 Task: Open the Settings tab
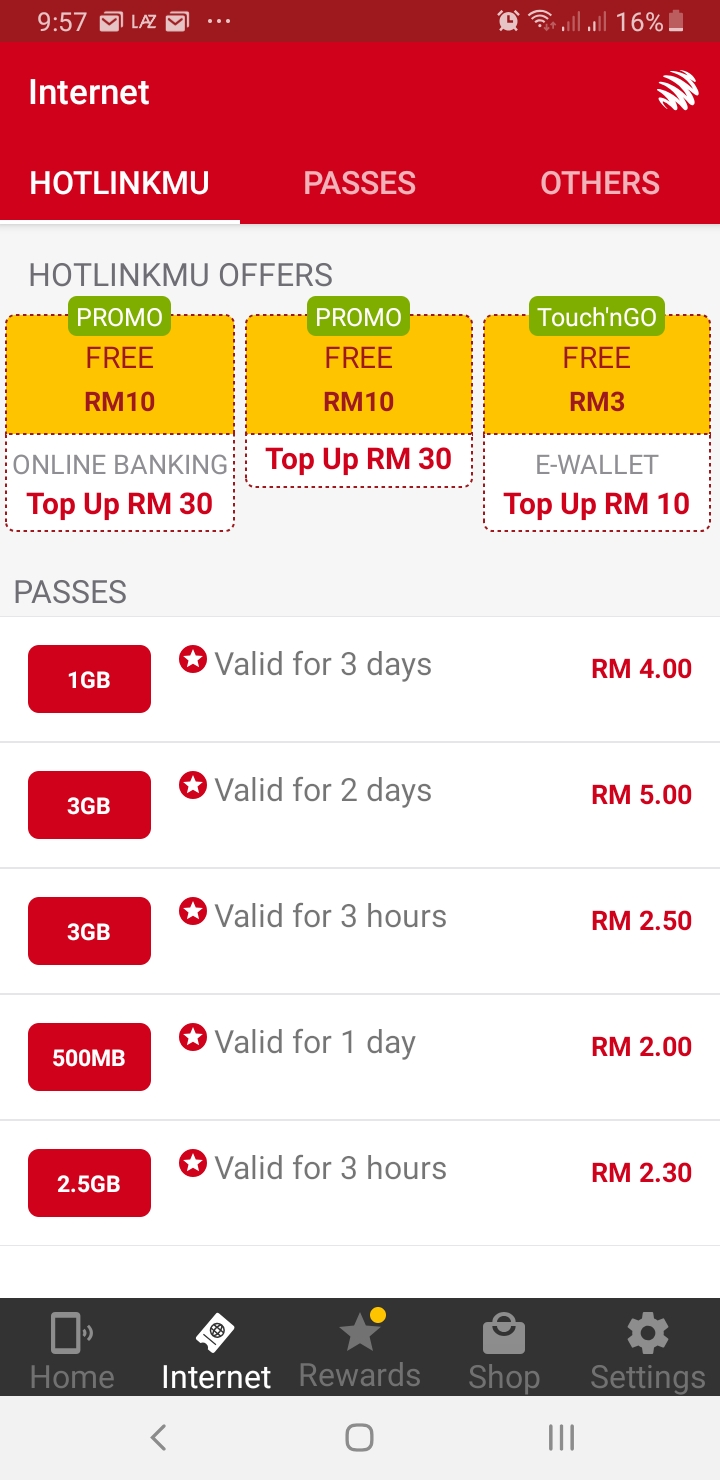point(648,1349)
